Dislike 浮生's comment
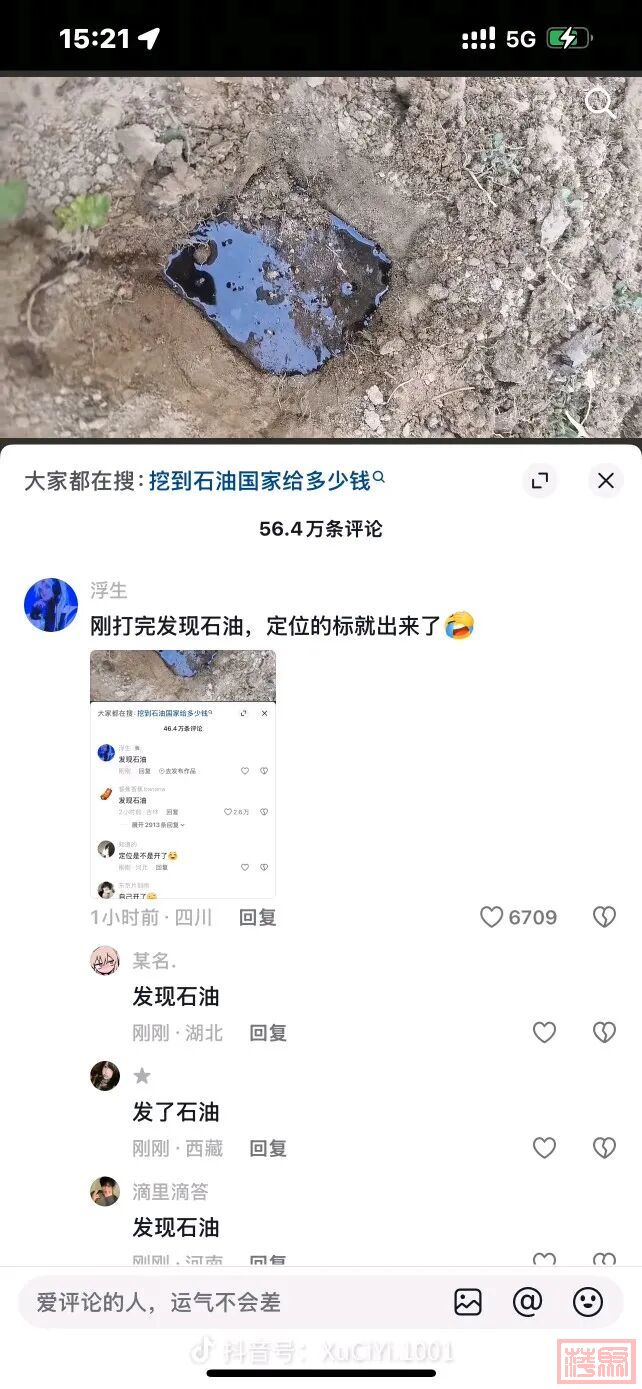Viewport: 642px width, 1389px height. (x=604, y=917)
